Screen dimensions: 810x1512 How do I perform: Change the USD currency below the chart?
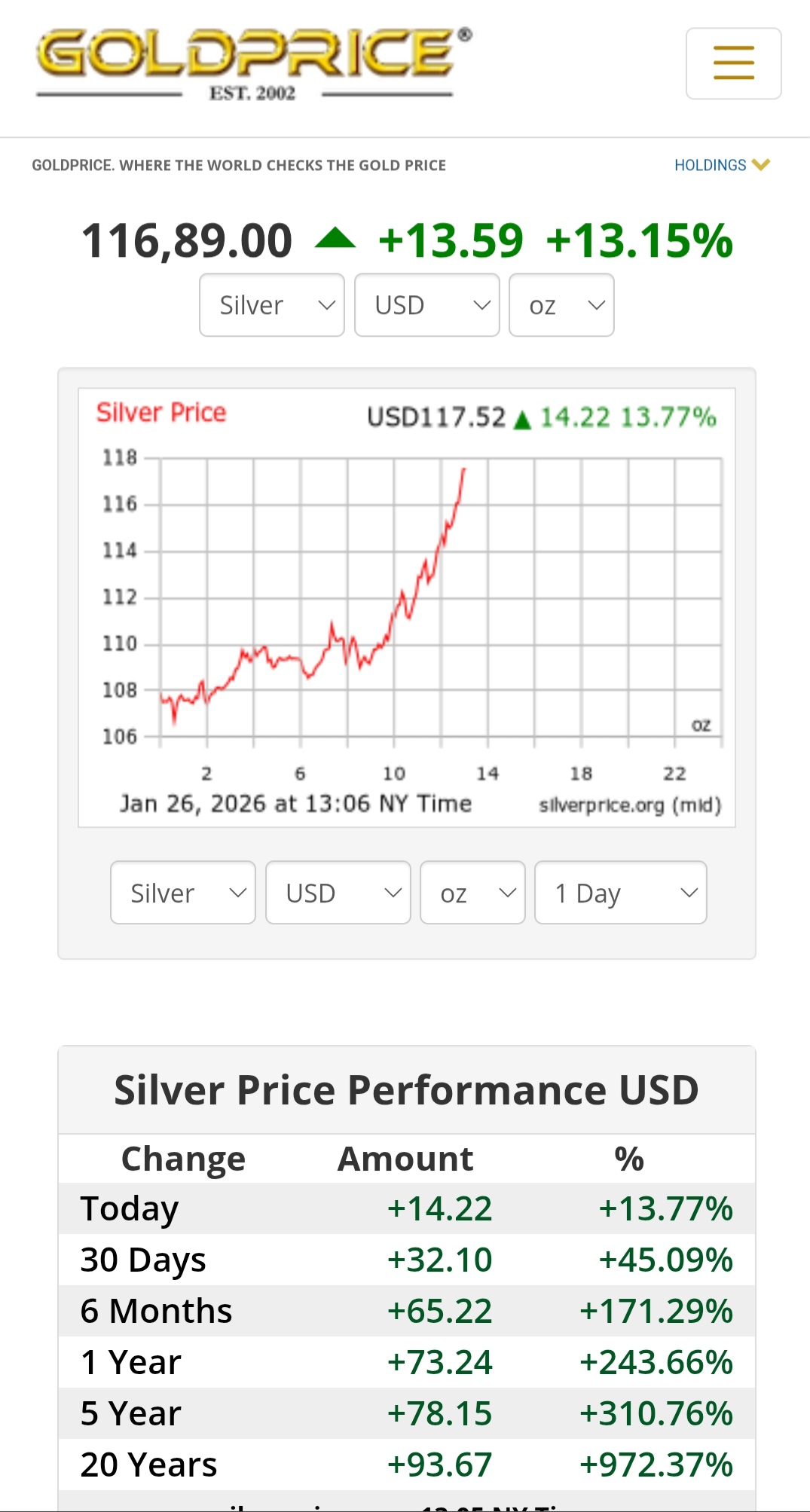pos(338,893)
